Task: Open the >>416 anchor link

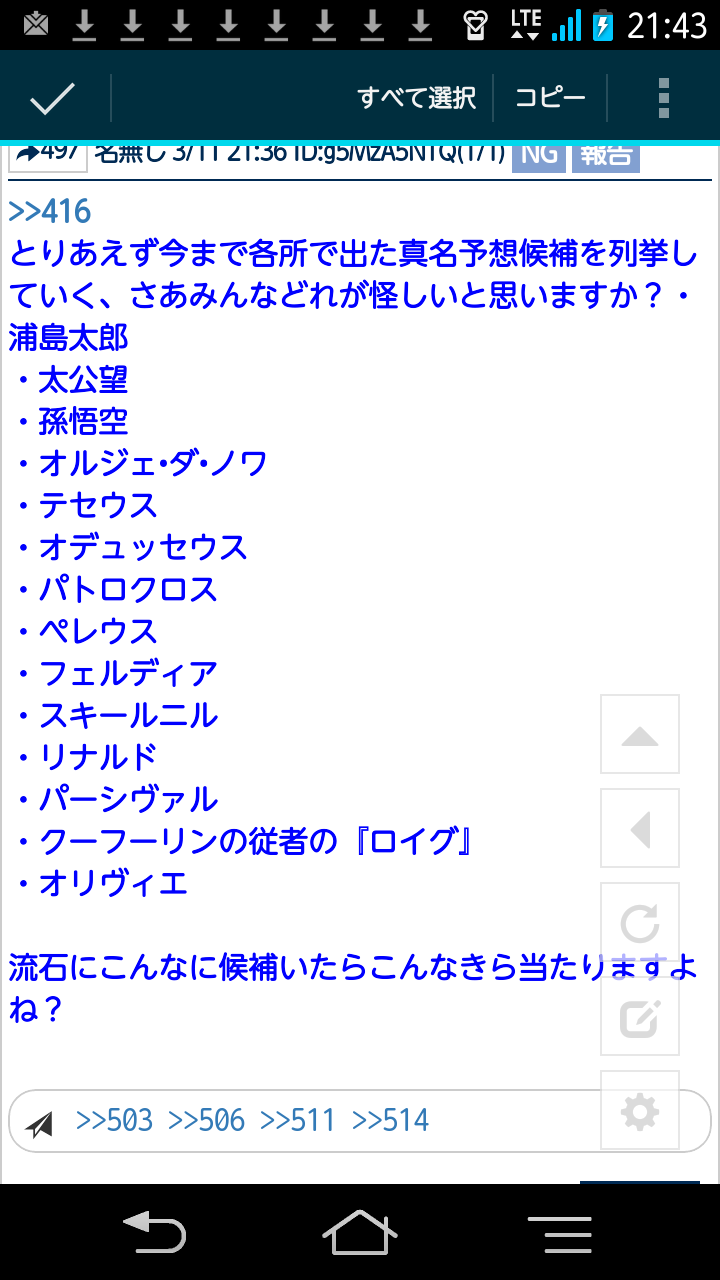Action: [x=50, y=211]
